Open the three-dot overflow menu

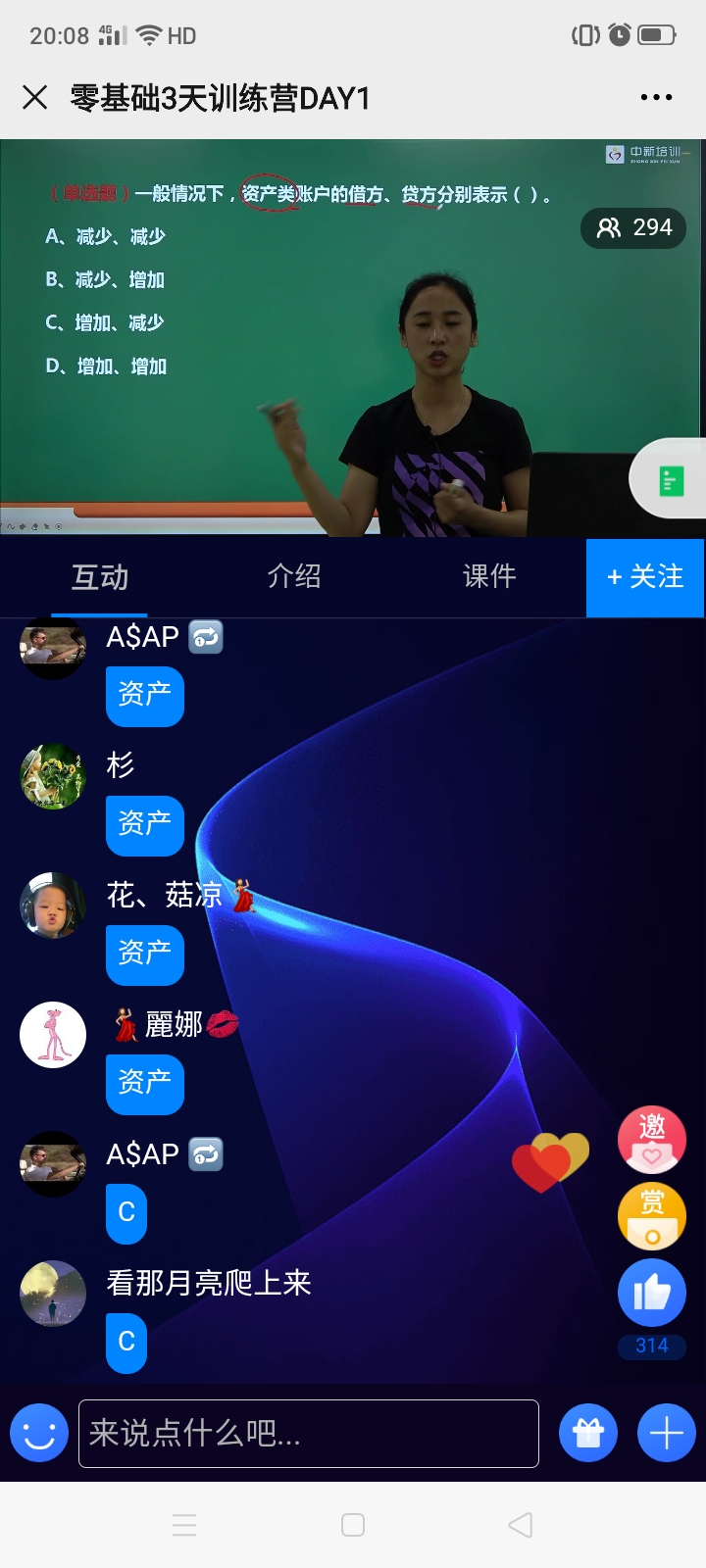[656, 97]
